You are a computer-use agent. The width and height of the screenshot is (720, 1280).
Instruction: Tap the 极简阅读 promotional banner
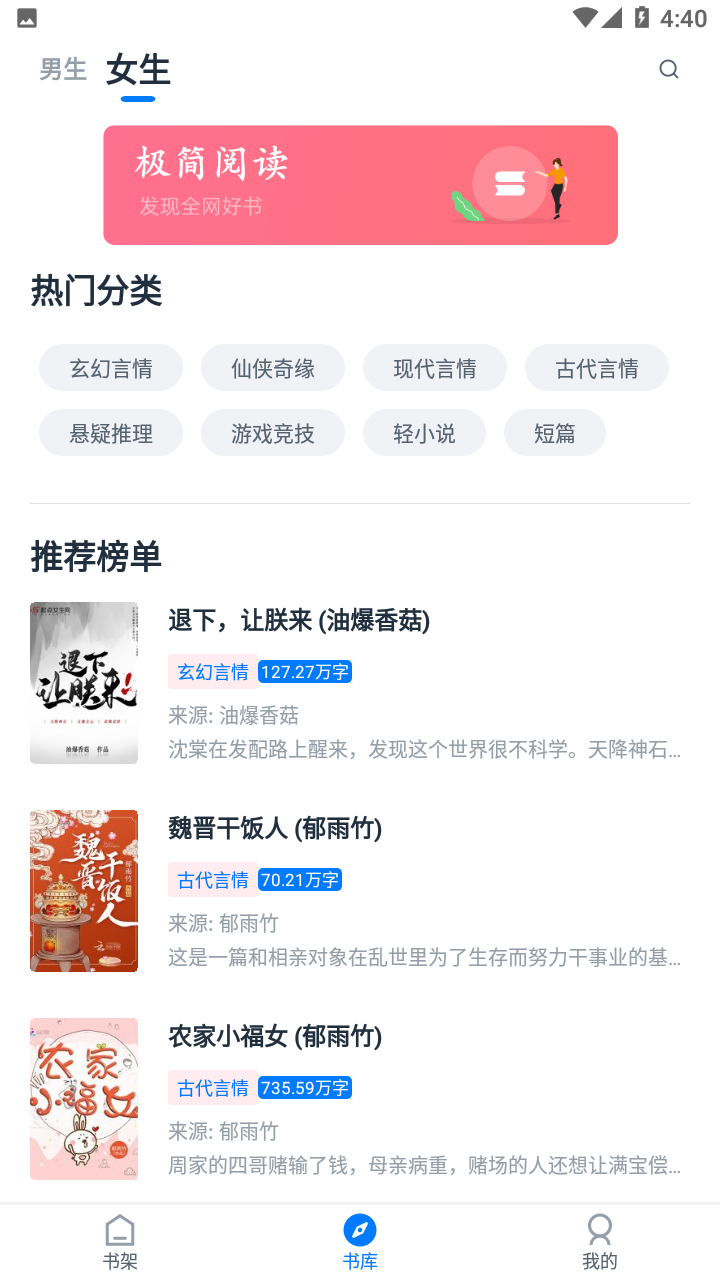pyautogui.click(x=359, y=185)
